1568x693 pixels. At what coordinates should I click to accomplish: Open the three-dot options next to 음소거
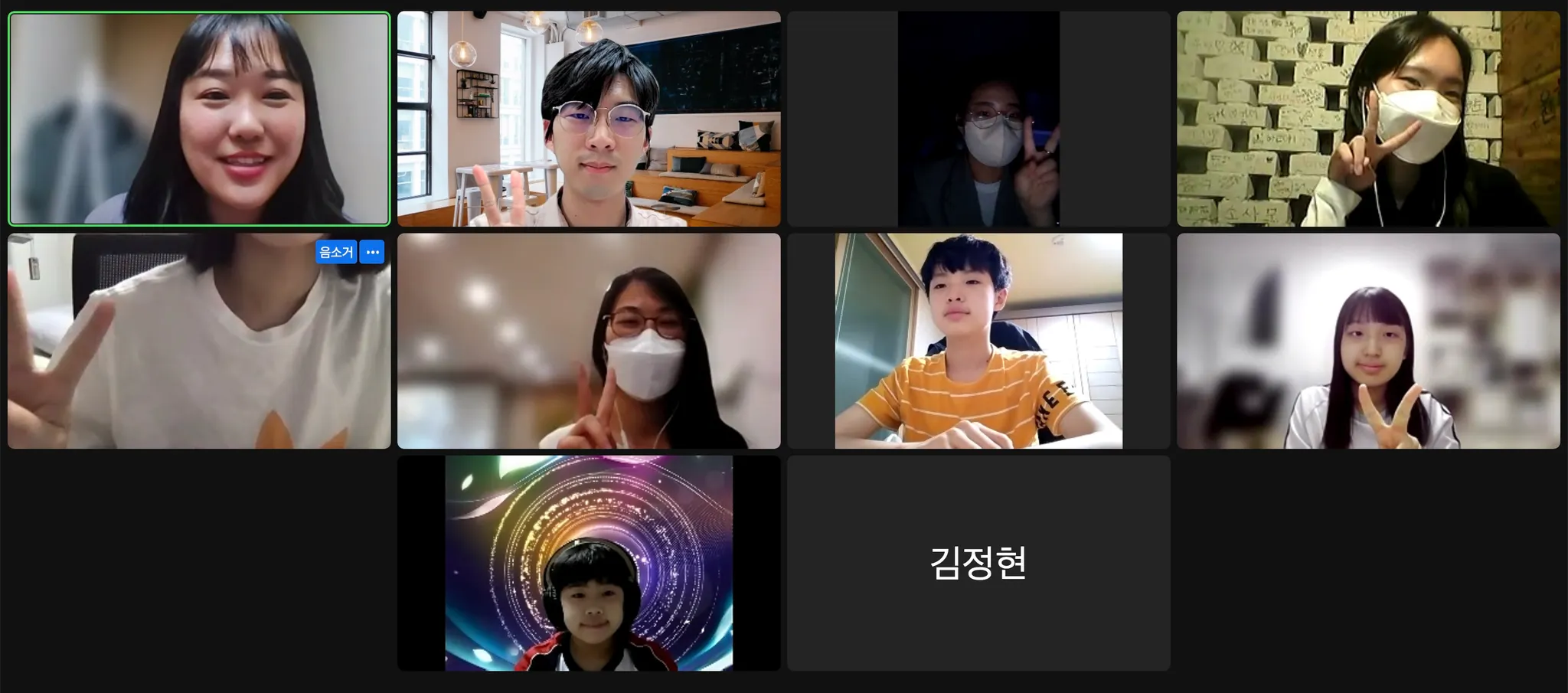click(x=372, y=252)
